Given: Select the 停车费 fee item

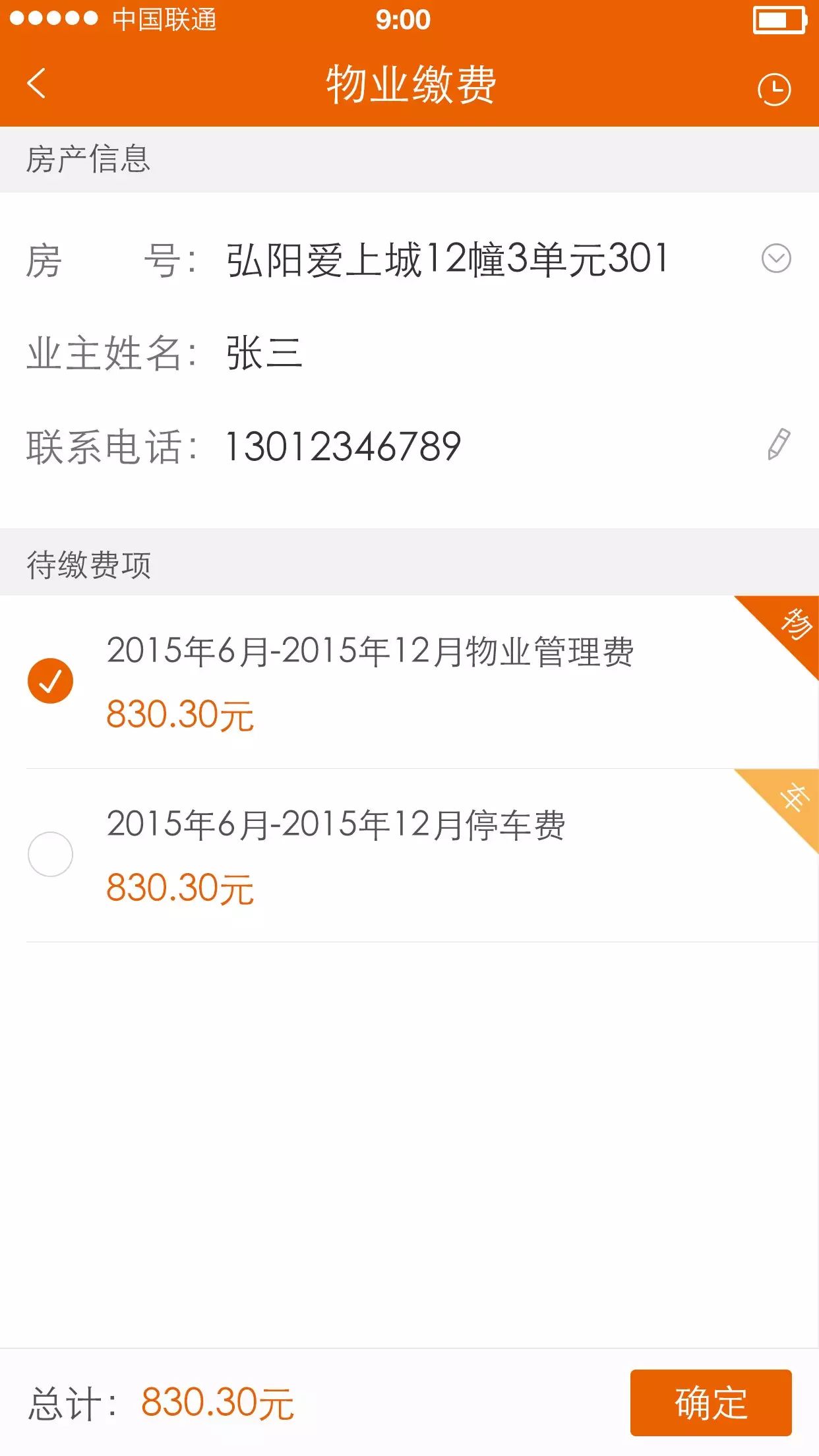Looking at the screenshot, I should (50, 855).
